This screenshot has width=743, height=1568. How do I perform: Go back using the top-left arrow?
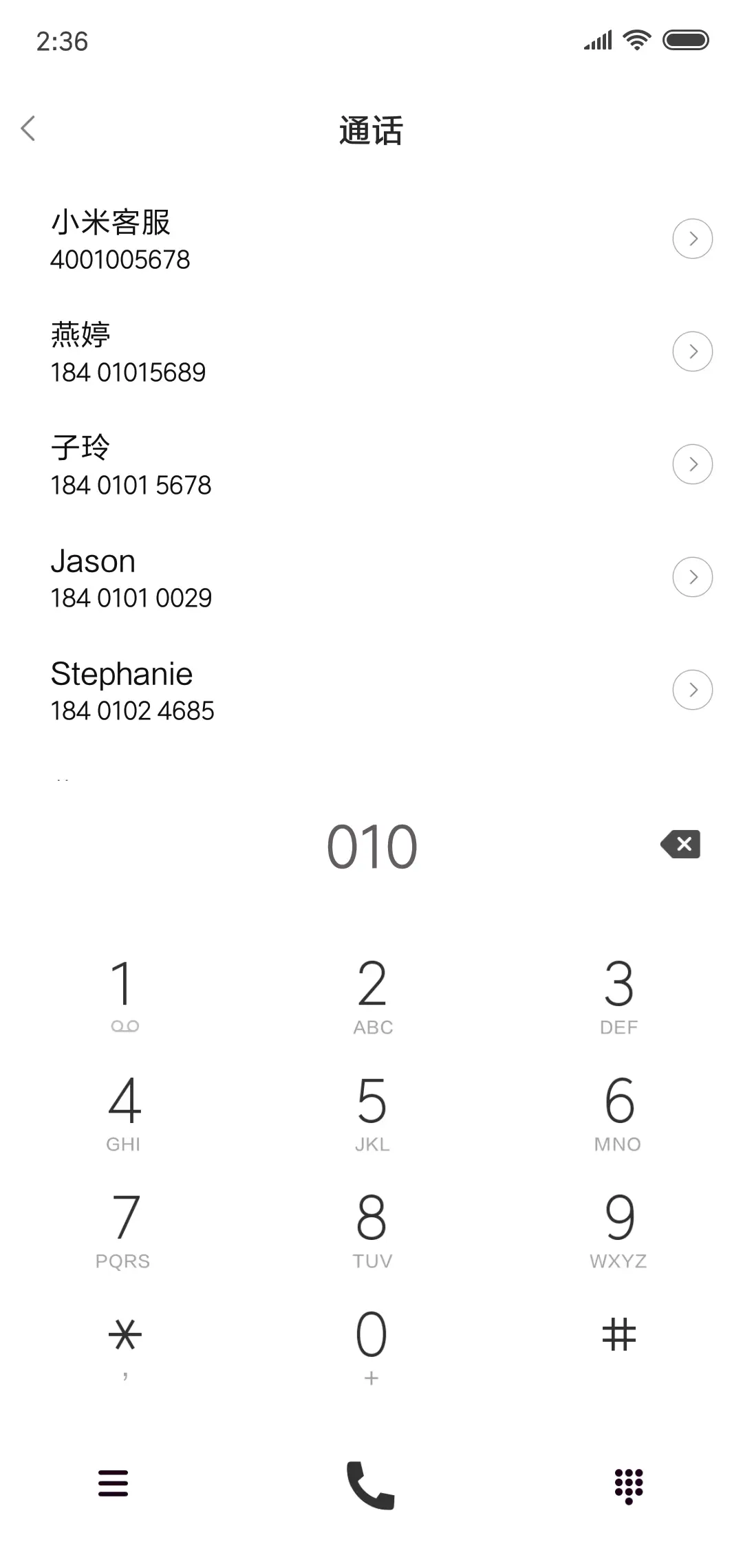pos(29,129)
